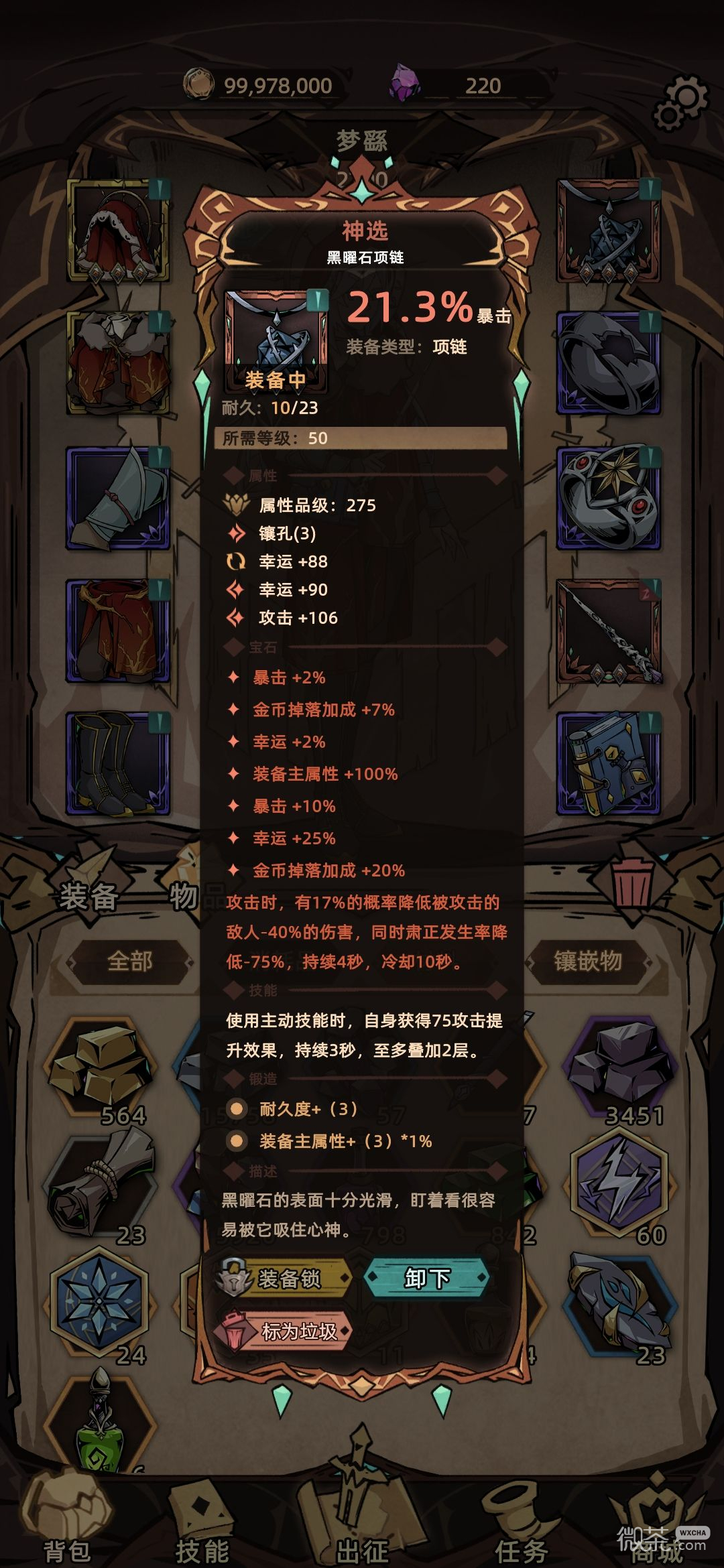This screenshot has height=1568, width=724.
Task: Open the settings gear icon
Action: (680, 103)
